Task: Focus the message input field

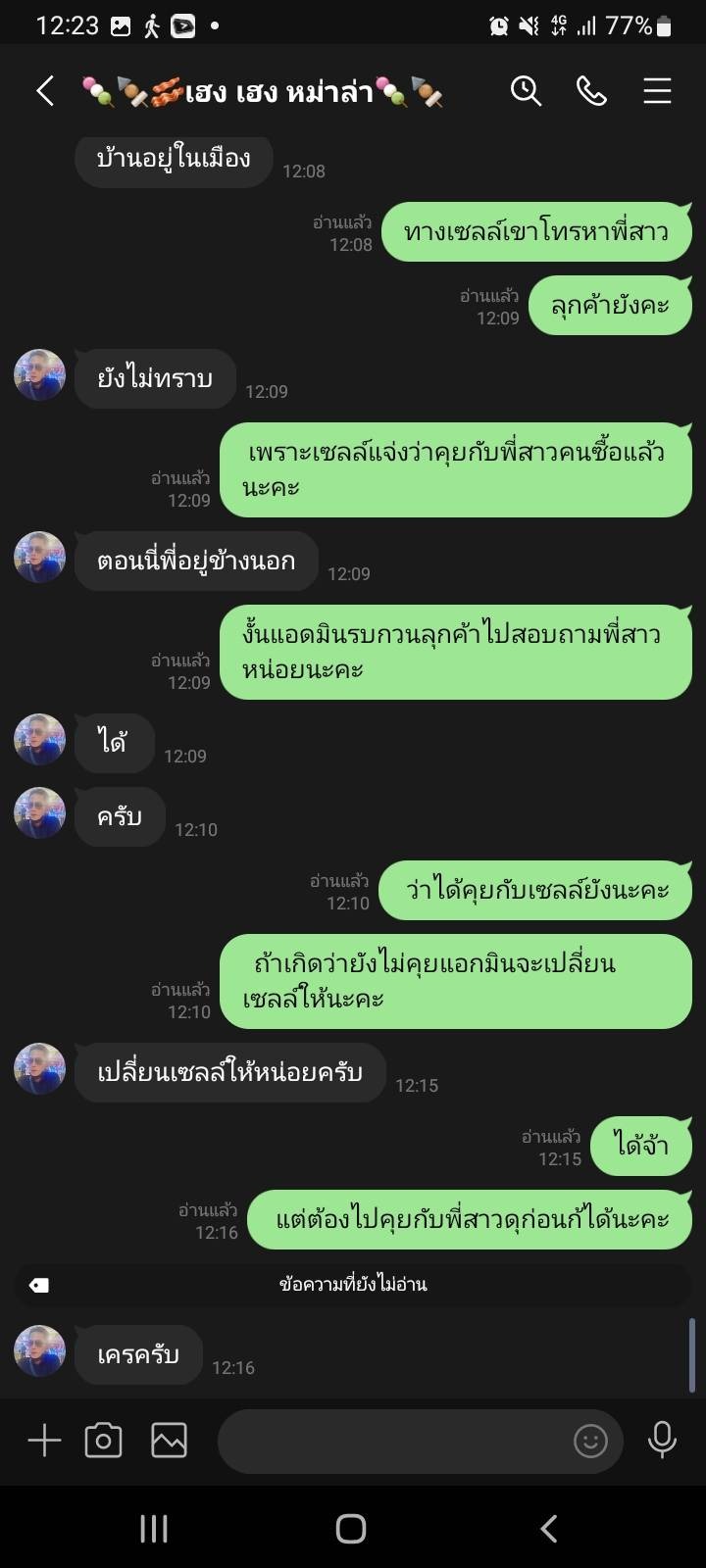Action: 392,1441
